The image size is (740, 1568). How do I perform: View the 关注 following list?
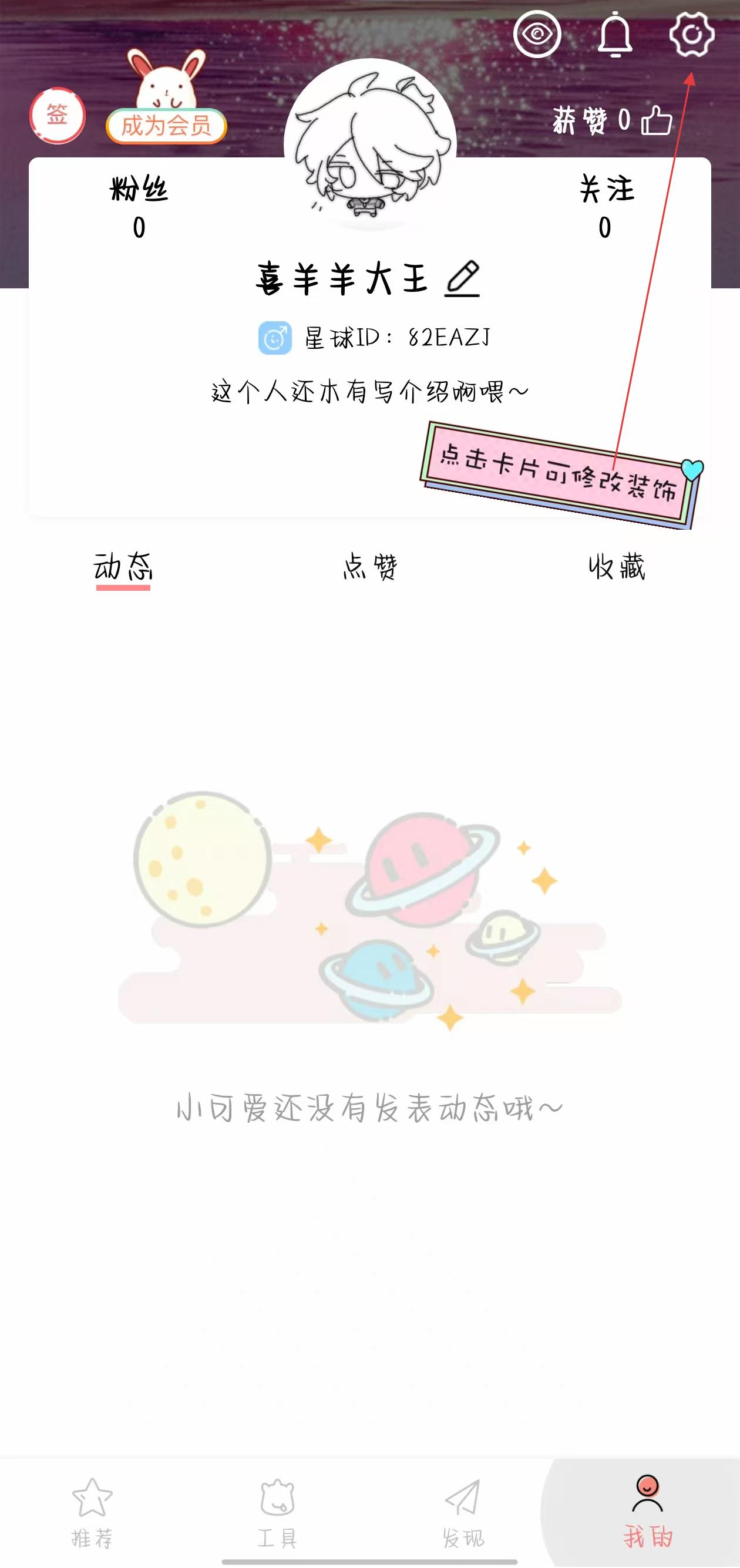click(606, 207)
